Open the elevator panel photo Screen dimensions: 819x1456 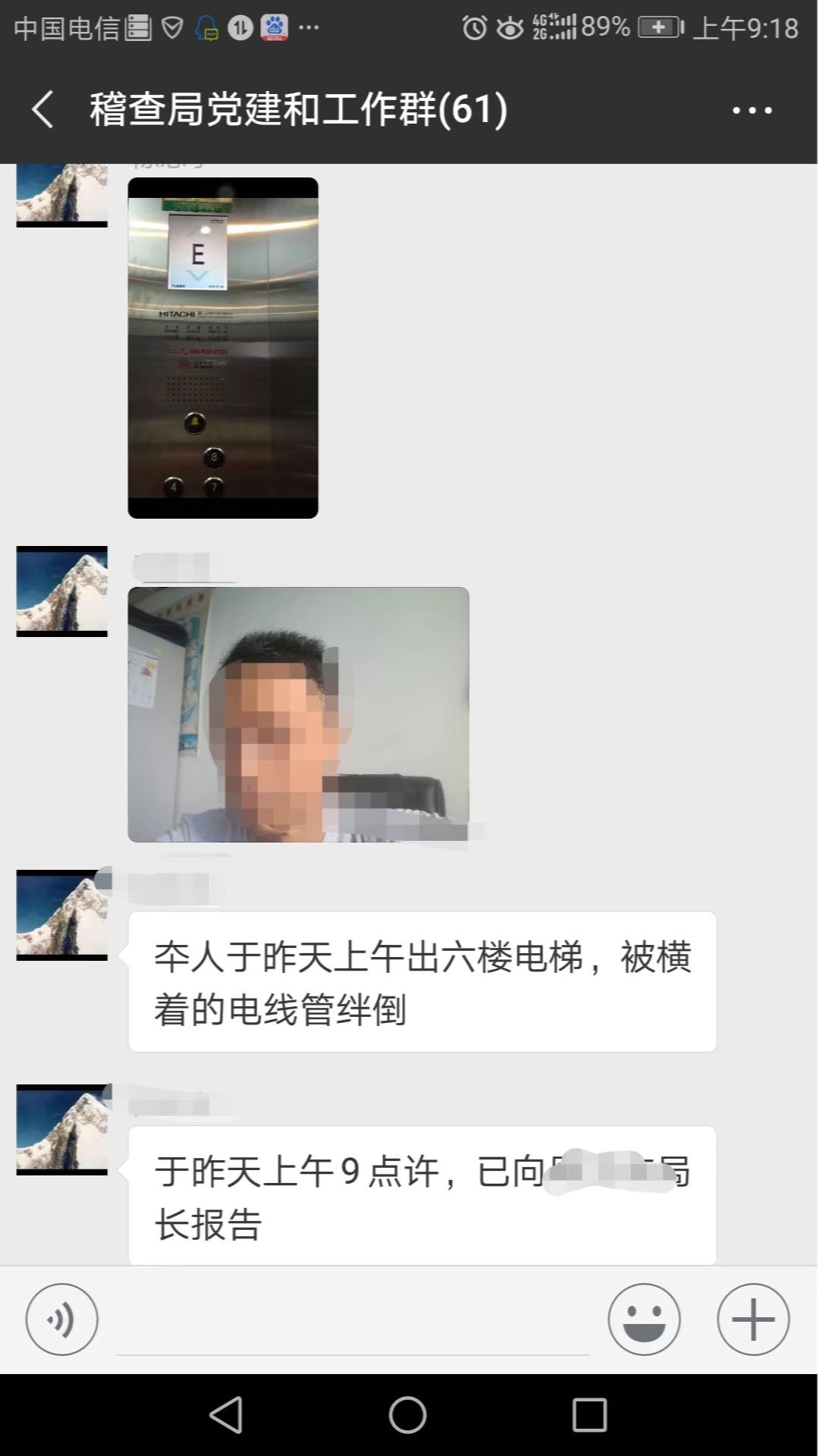pos(223,347)
